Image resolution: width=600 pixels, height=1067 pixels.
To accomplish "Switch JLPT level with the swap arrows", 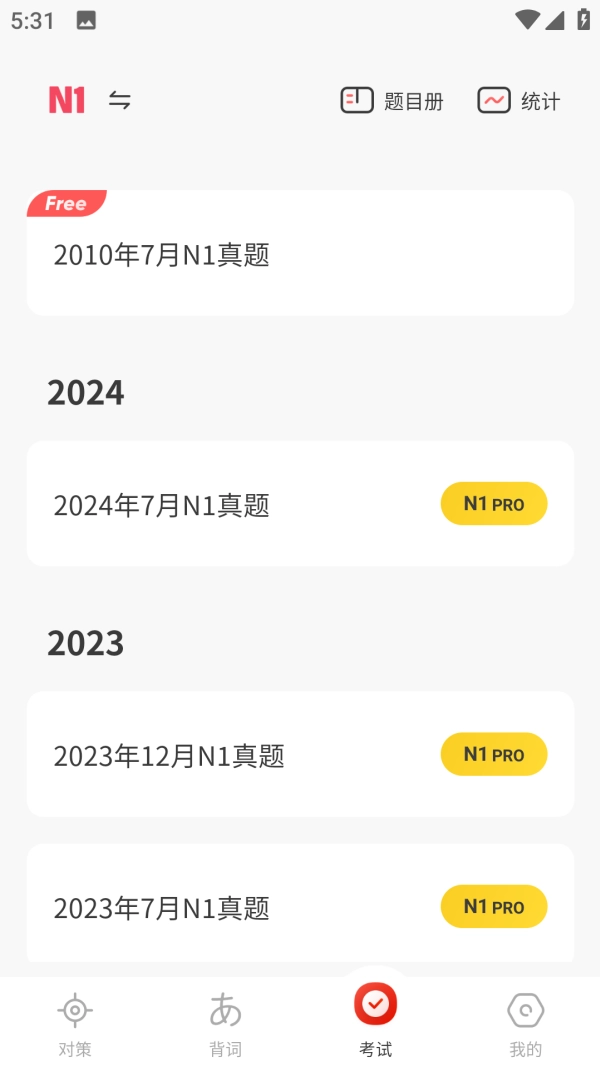I will click(120, 100).
